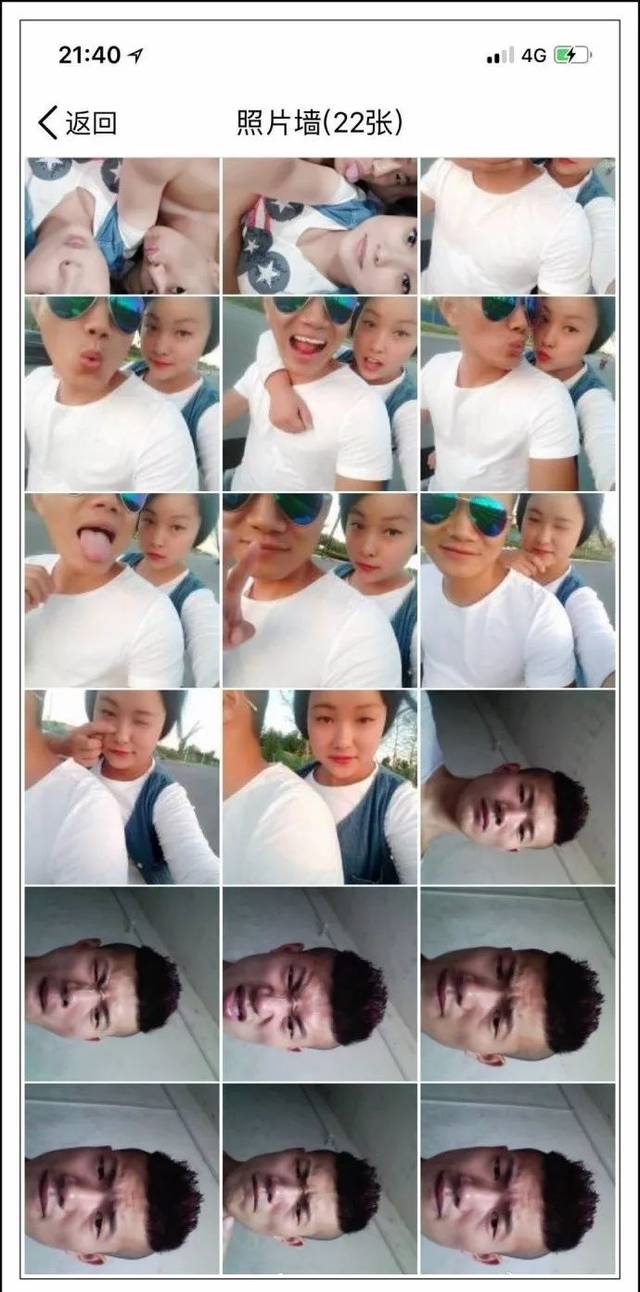Open the photo with the laughing open-mouthed man in sunglasses
The height and width of the screenshot is (1292, 640).
tap(319, 392)
